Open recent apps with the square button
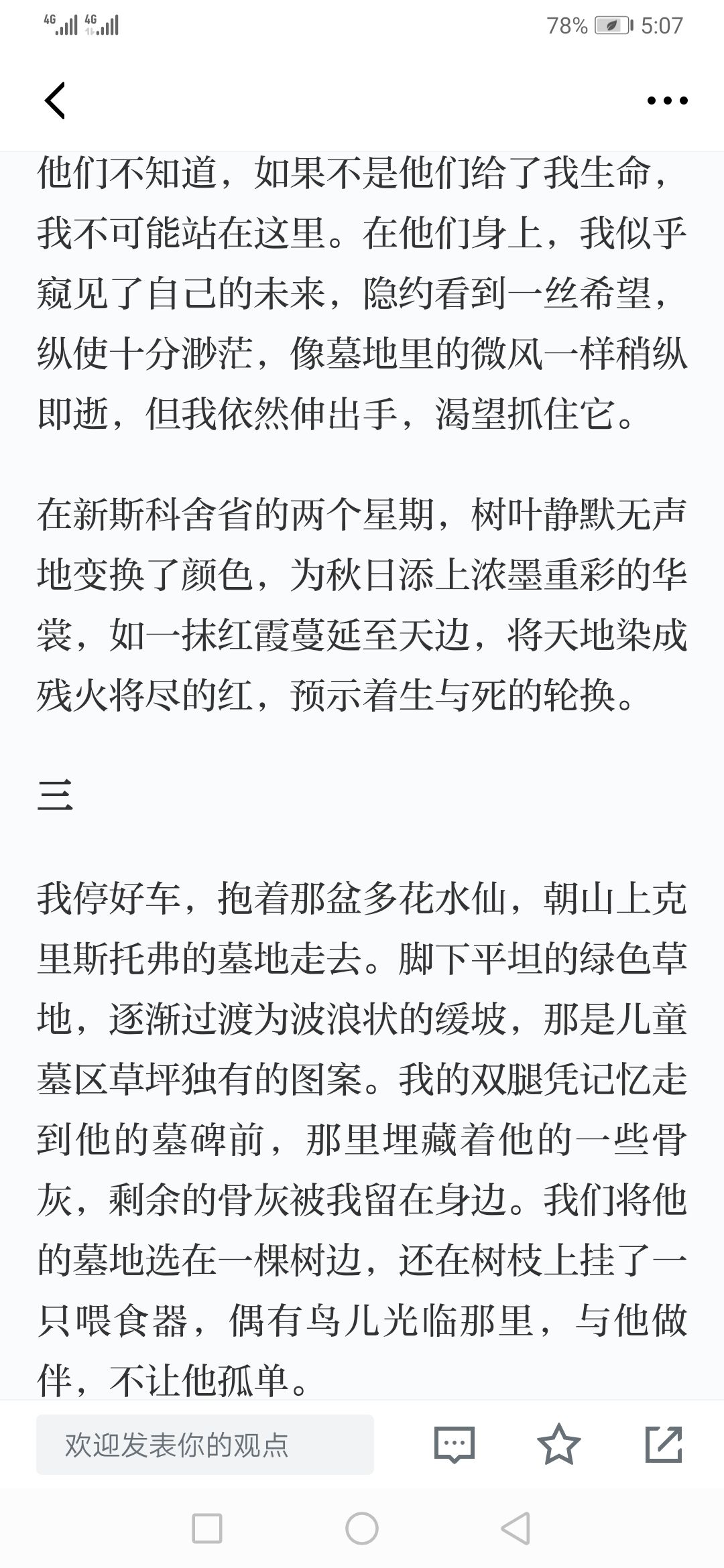The image size is (724, 1568). pos(207,1528)
